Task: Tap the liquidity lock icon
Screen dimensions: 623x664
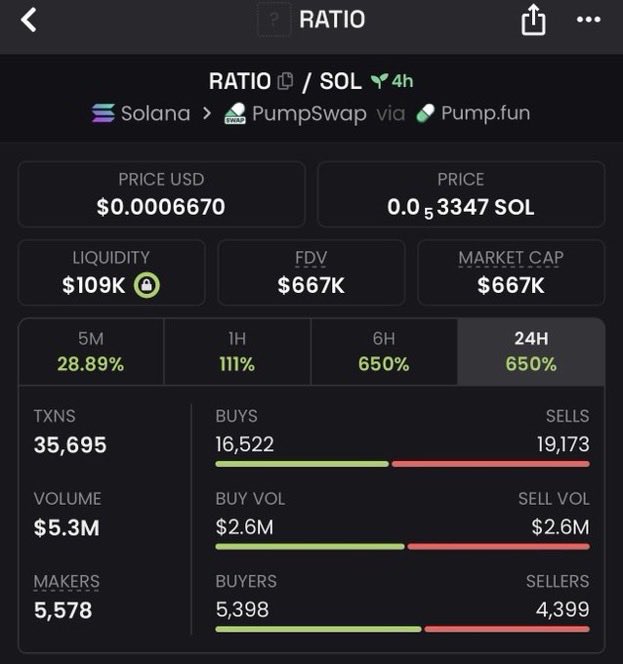Action: tap(147, 285)
